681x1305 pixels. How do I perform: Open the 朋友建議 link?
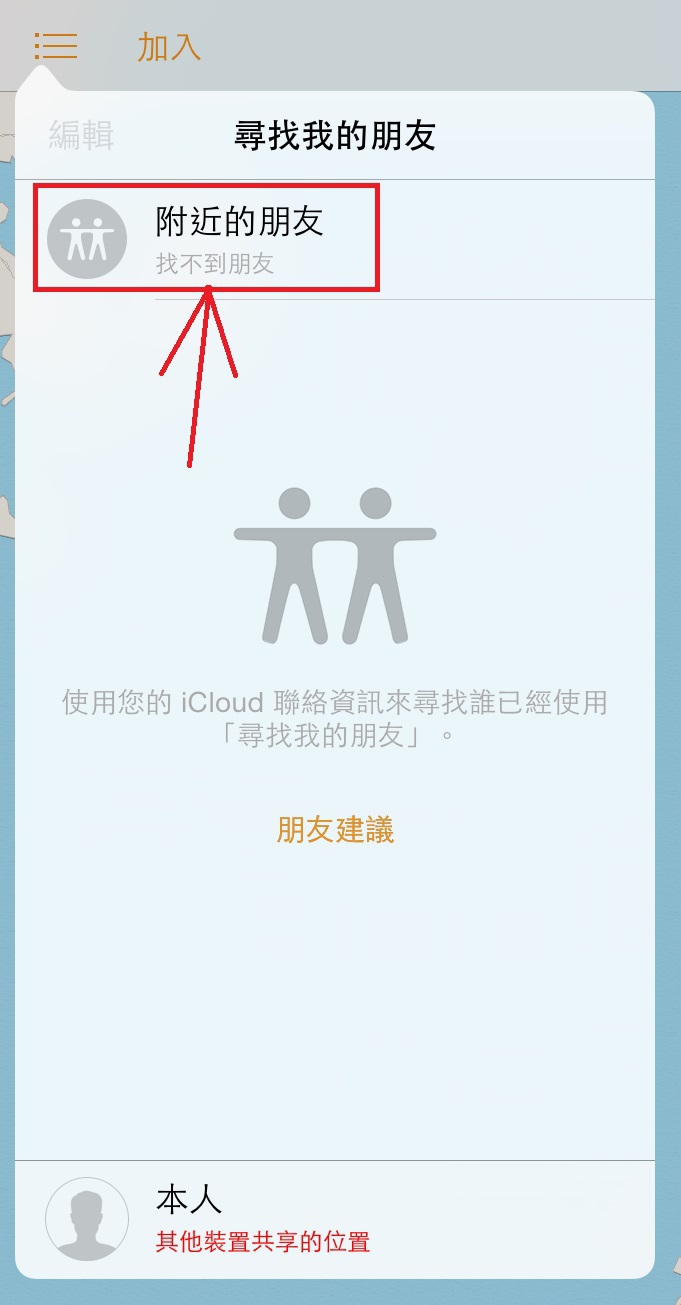pyautogui.click(x=335, y=829)
